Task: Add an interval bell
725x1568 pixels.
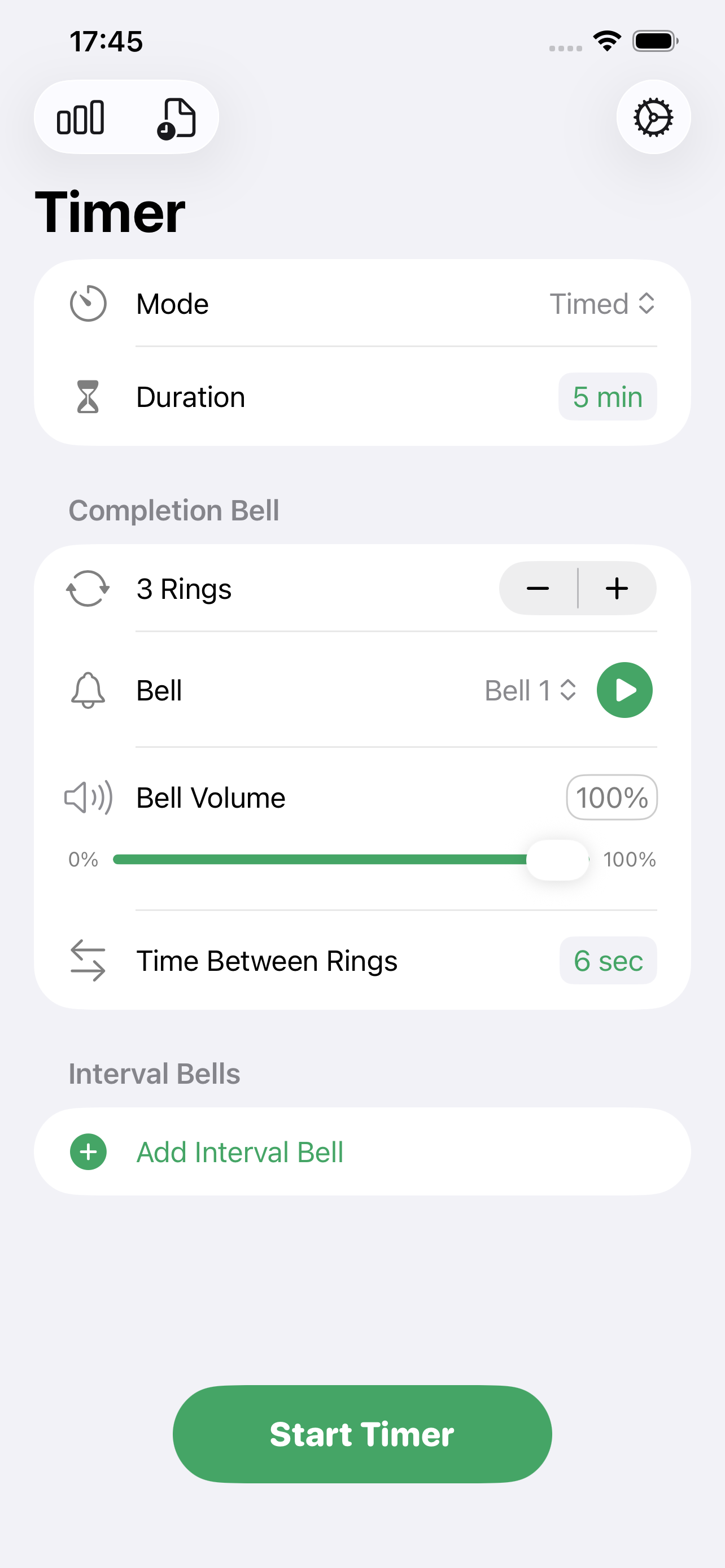Action: pyautogui.click(x=239, y=1151)
